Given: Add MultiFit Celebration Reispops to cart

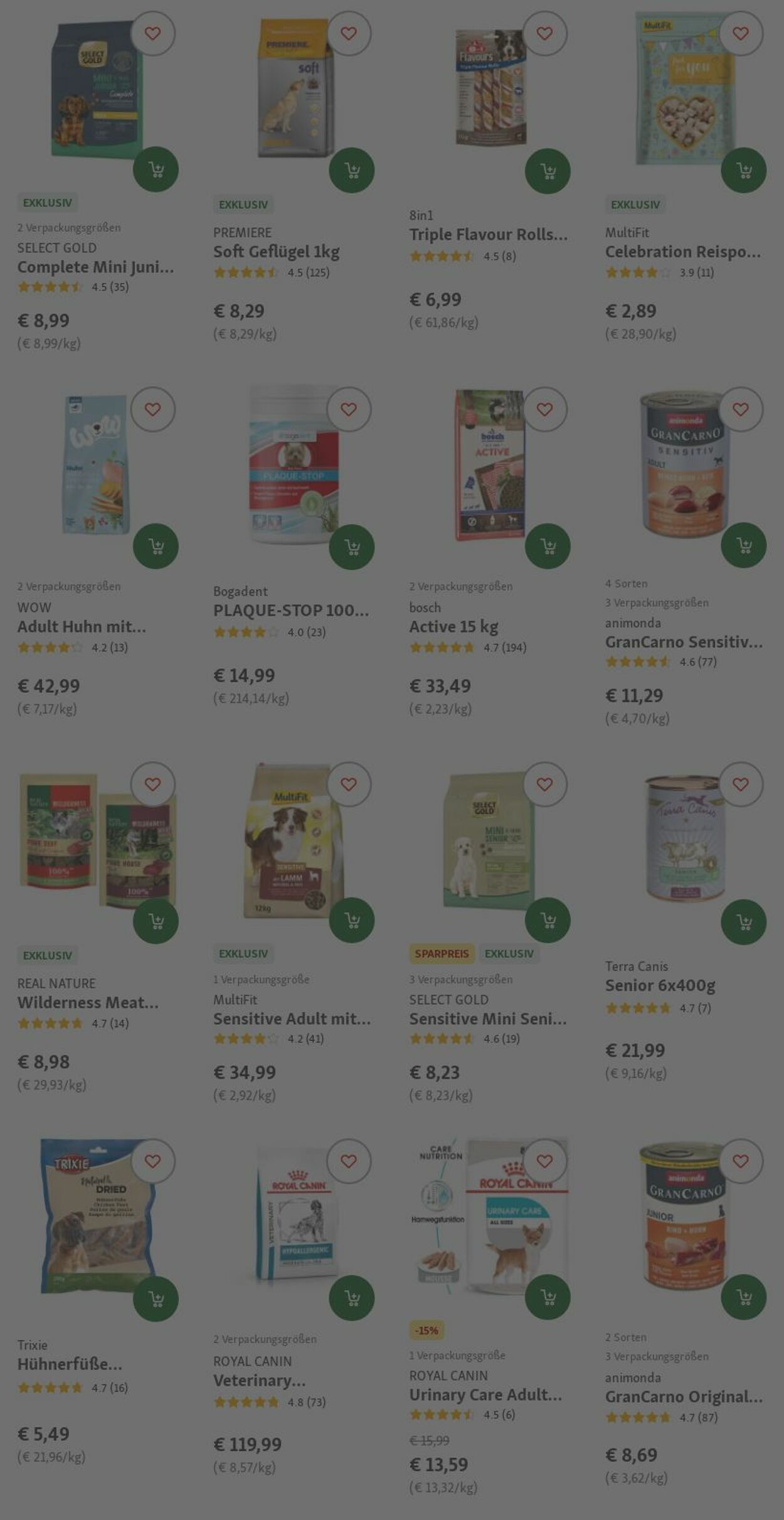Looking at the screenshot, I should pyautogui.click(x=743, y=170).
